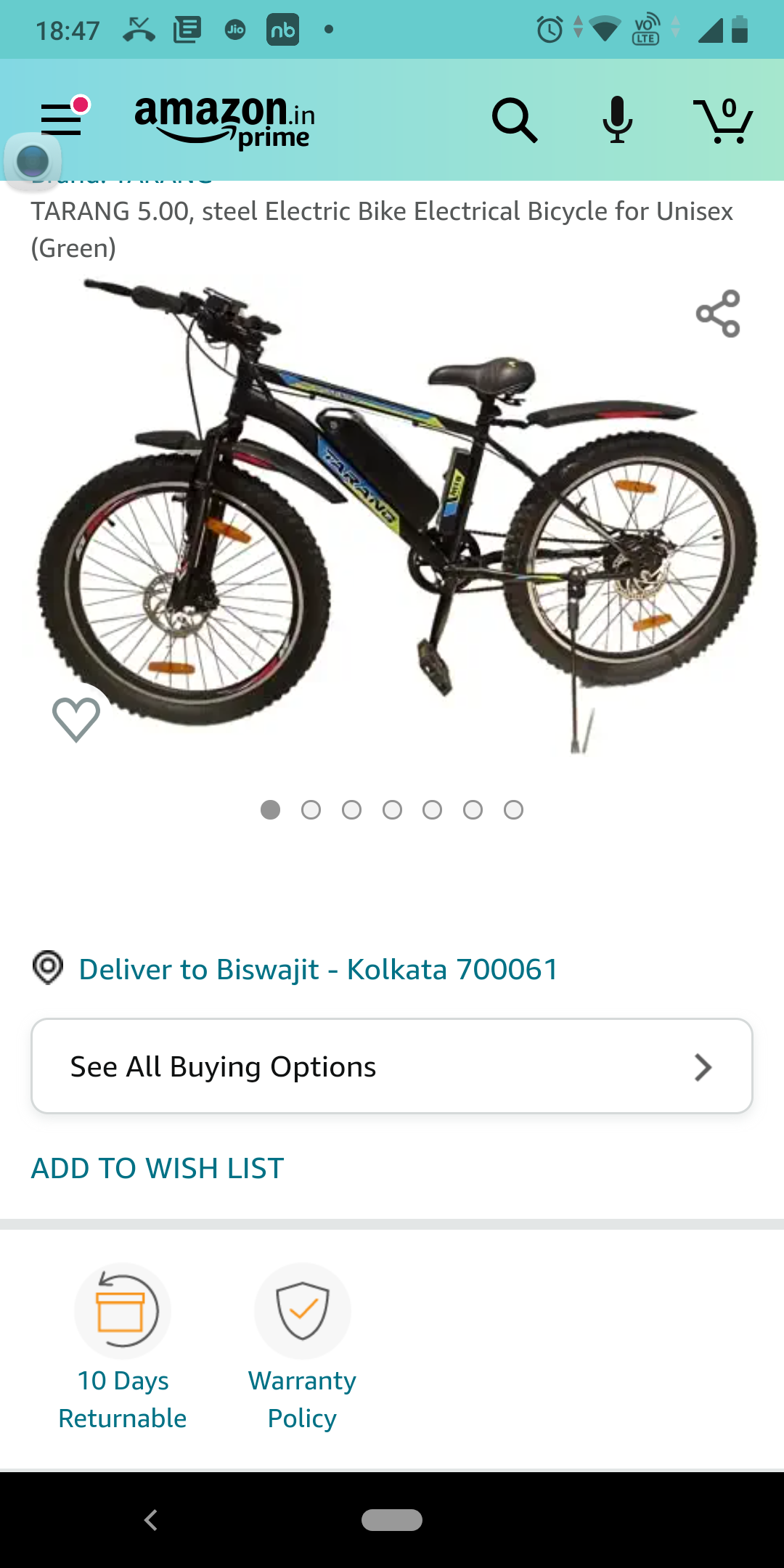This screenshot has width=784, height=1568.
Task: Open See All Buying Options
Action: point(392,1066)
